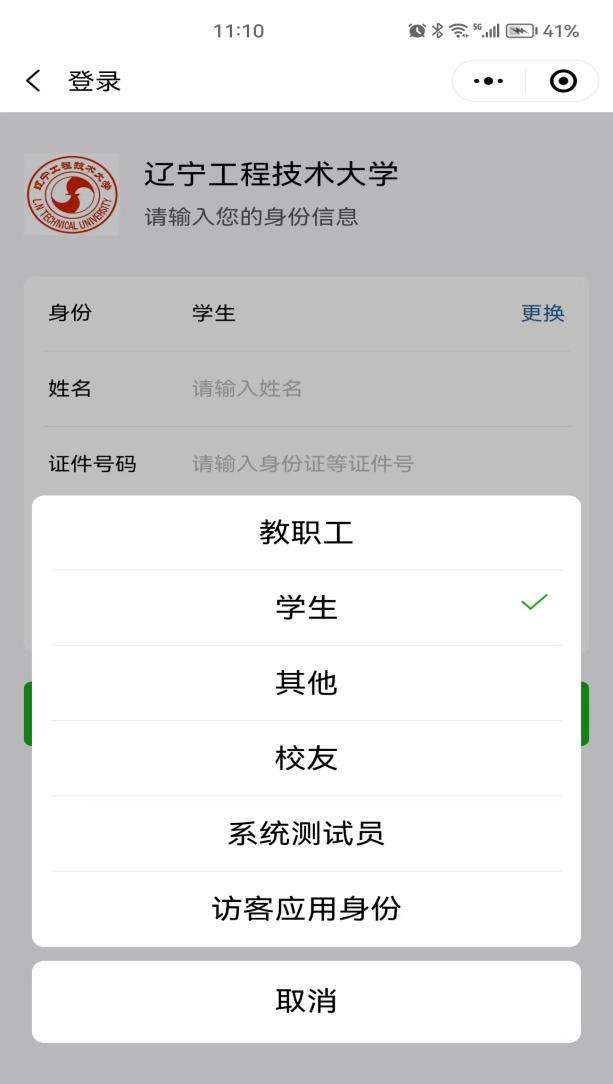Select the 教职工 identity option

[x=306, y=533]
